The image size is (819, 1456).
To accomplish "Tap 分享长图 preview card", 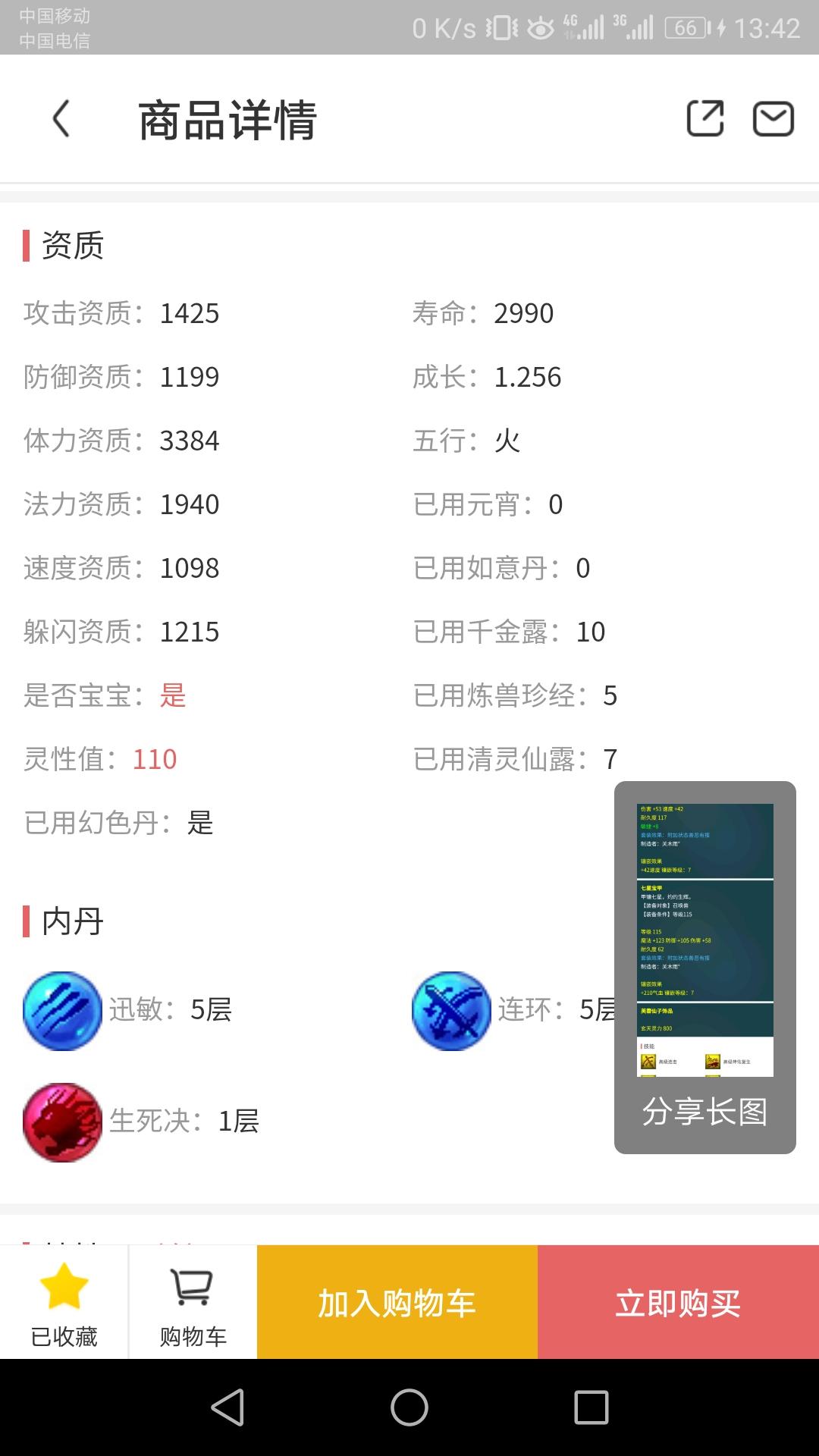I will point(704,967).
